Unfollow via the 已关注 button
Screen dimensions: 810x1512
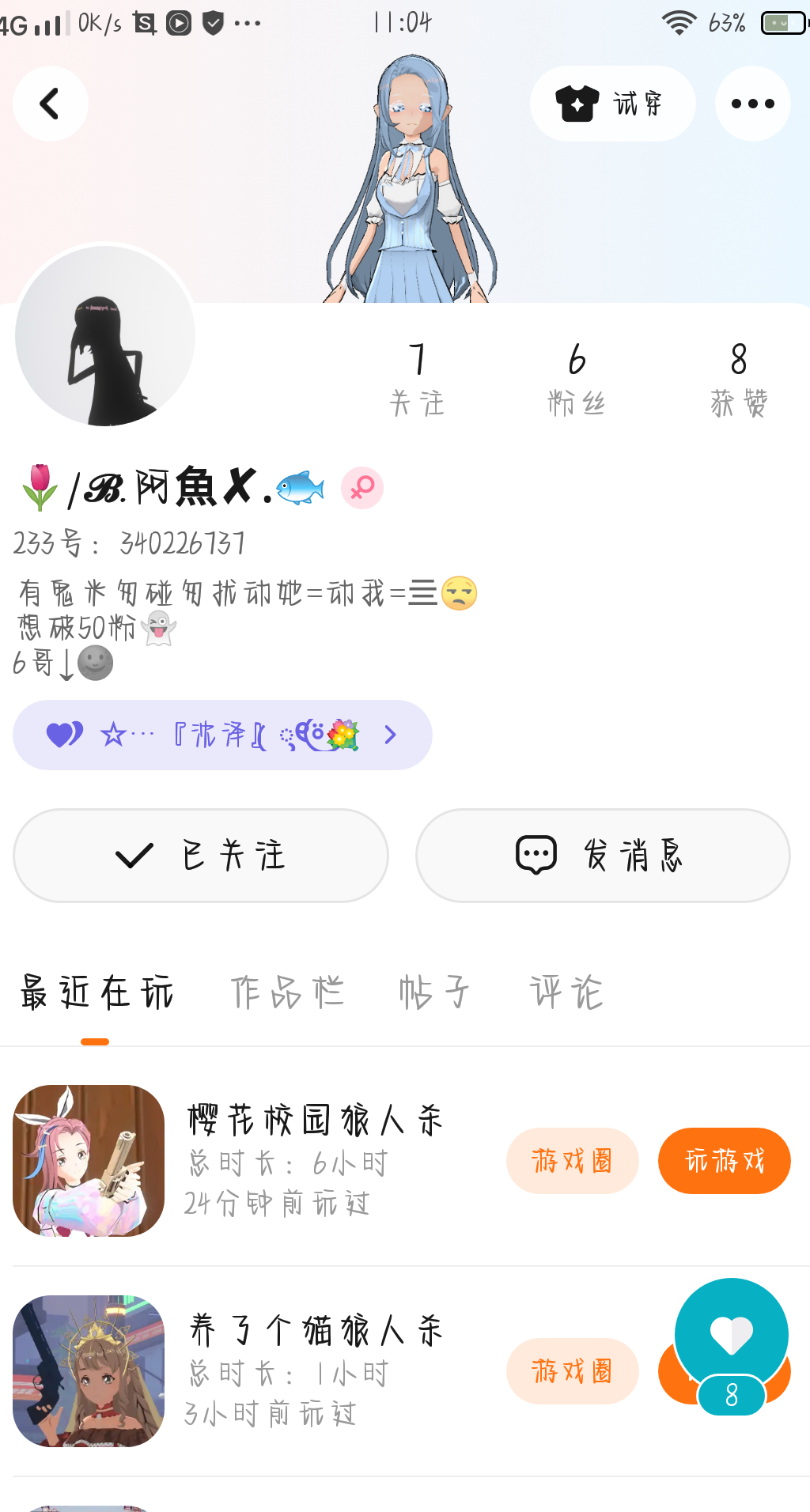pos(201,855)
